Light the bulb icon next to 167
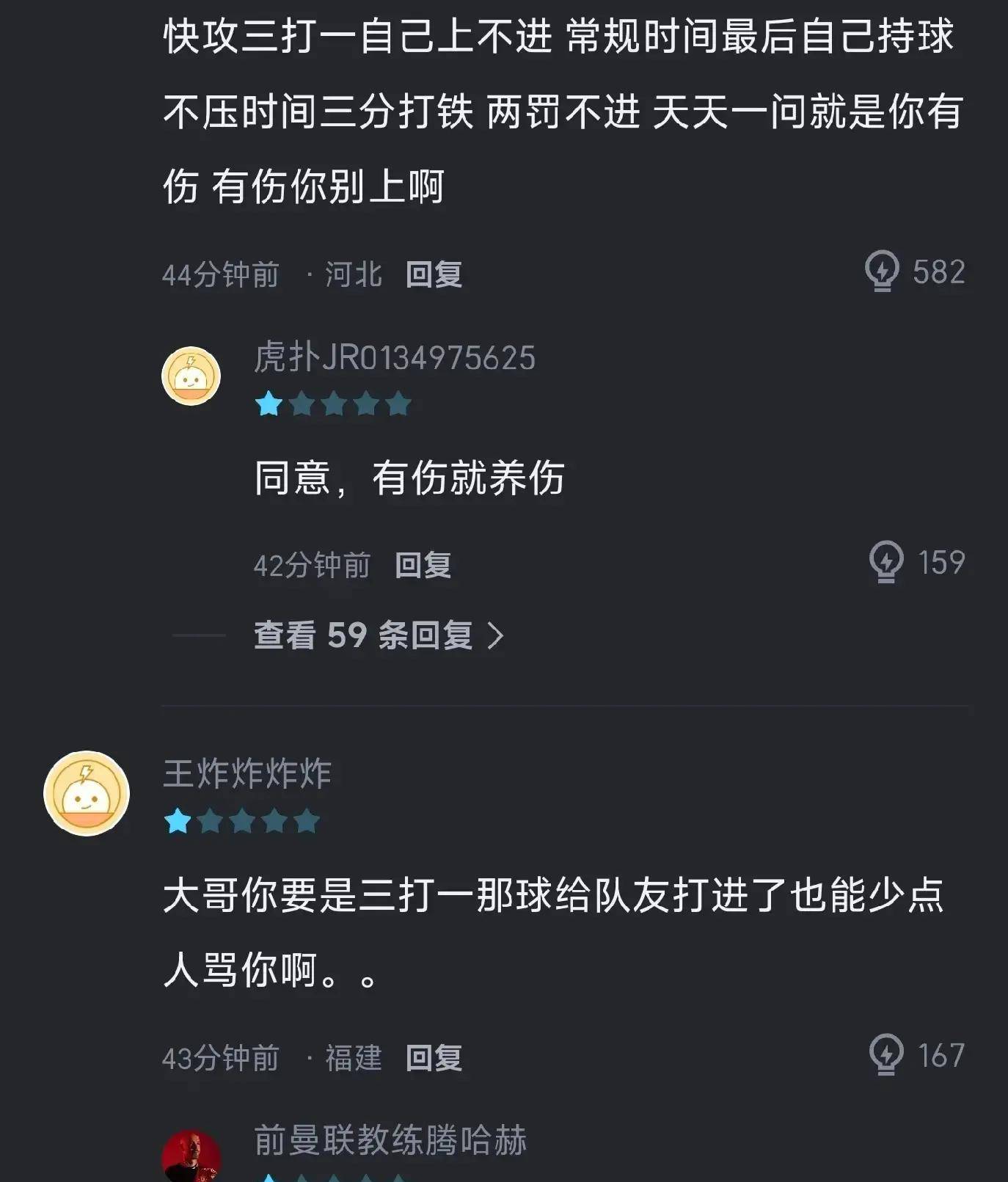Viewport: 1008px width, 1182px height. tap(888, 1057)
